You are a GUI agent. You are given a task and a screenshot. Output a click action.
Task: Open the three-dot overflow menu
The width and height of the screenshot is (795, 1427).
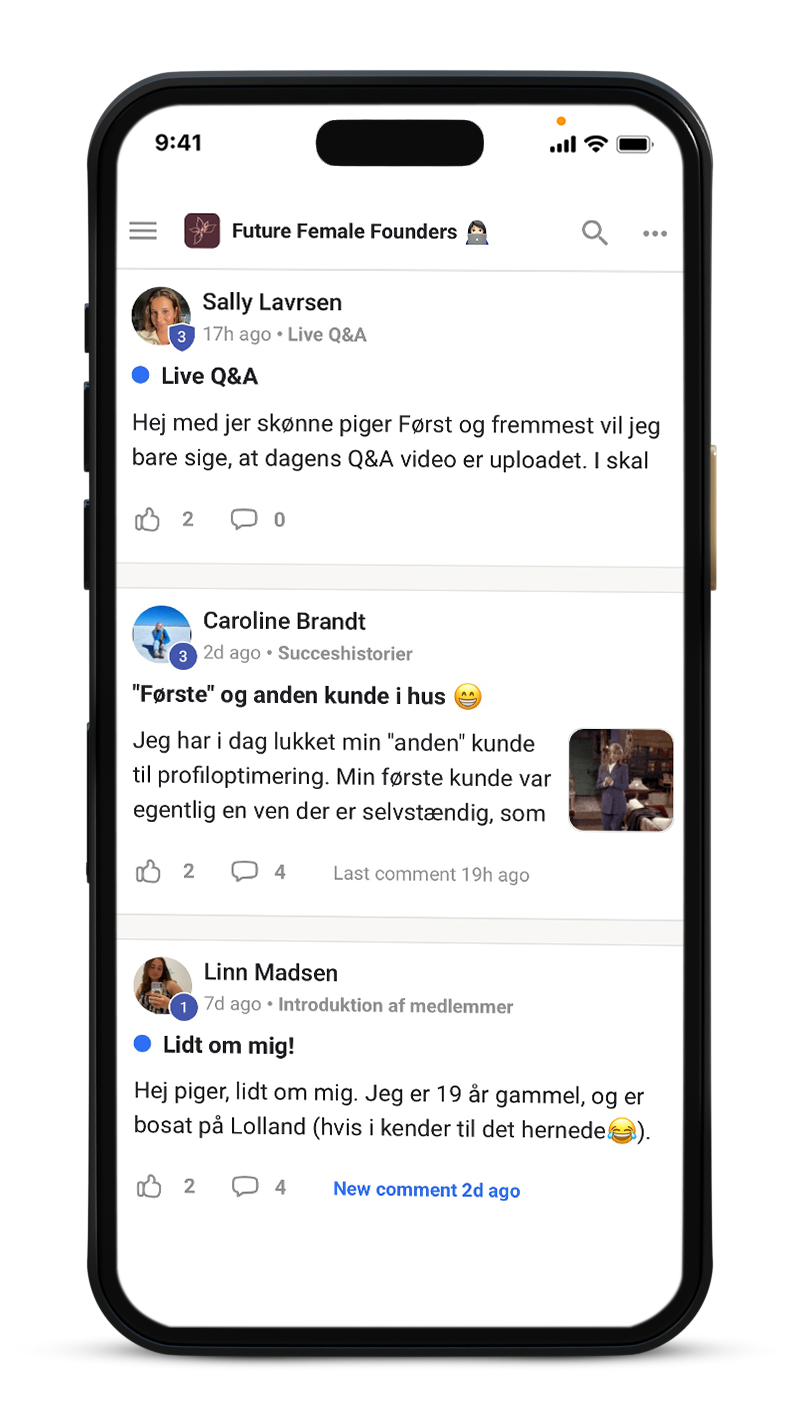click(x=655, y=233)
